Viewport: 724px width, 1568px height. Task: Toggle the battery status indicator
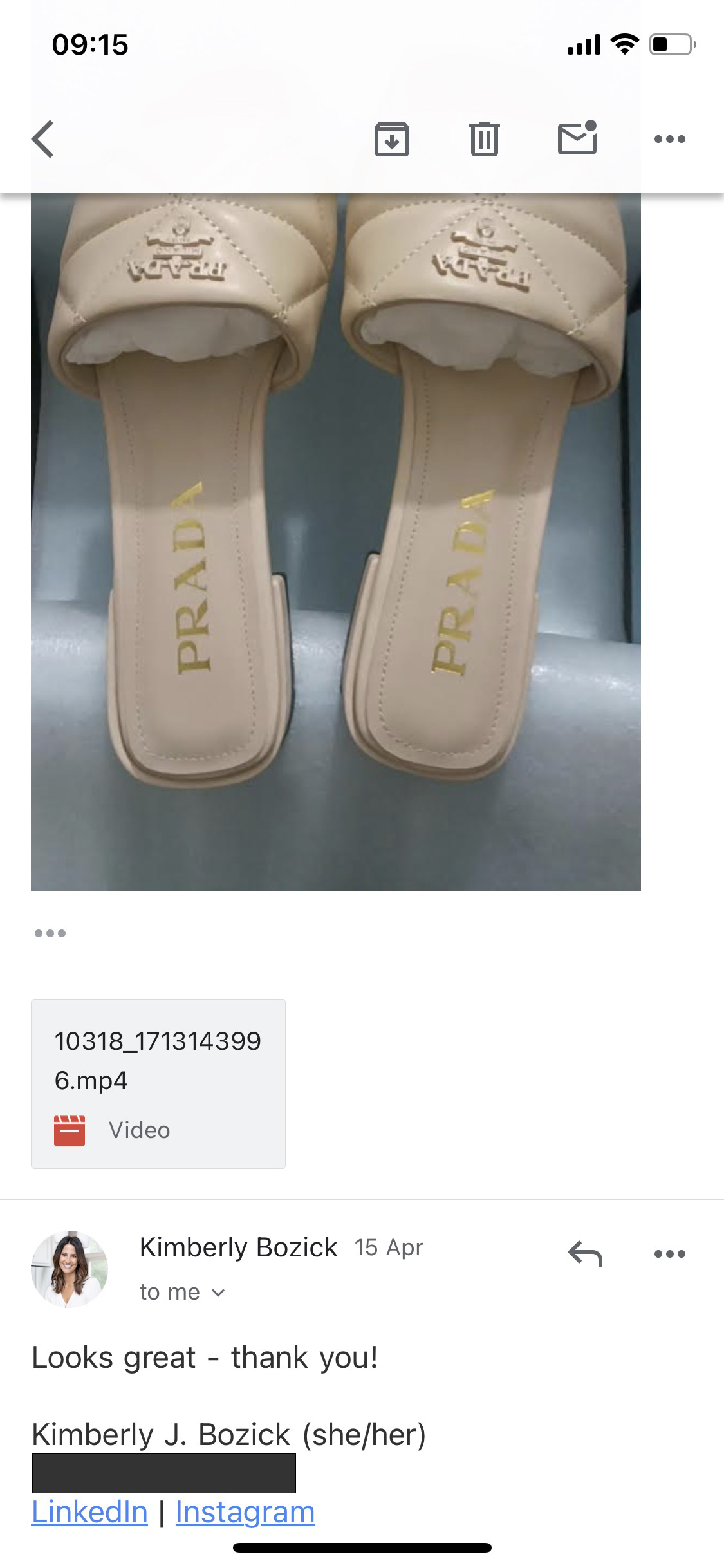[x=669, y=44]
